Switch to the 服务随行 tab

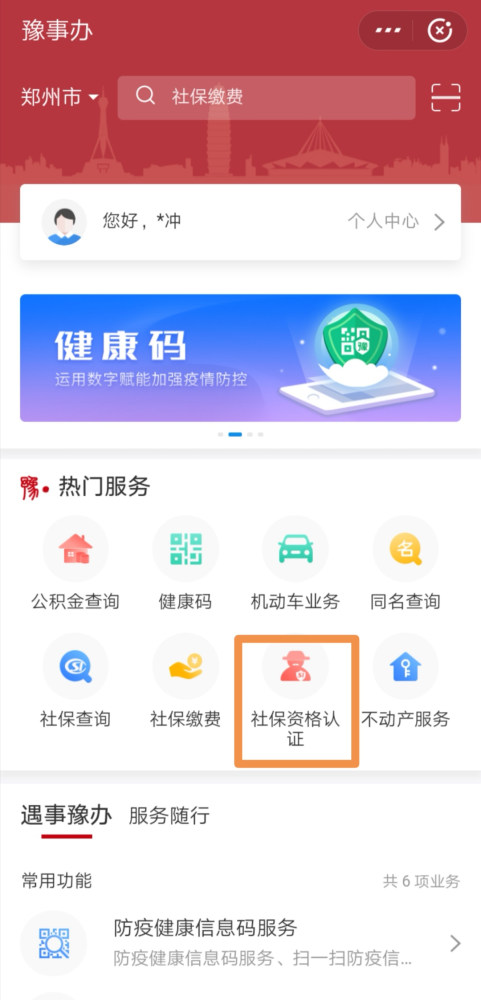[169, 816]
